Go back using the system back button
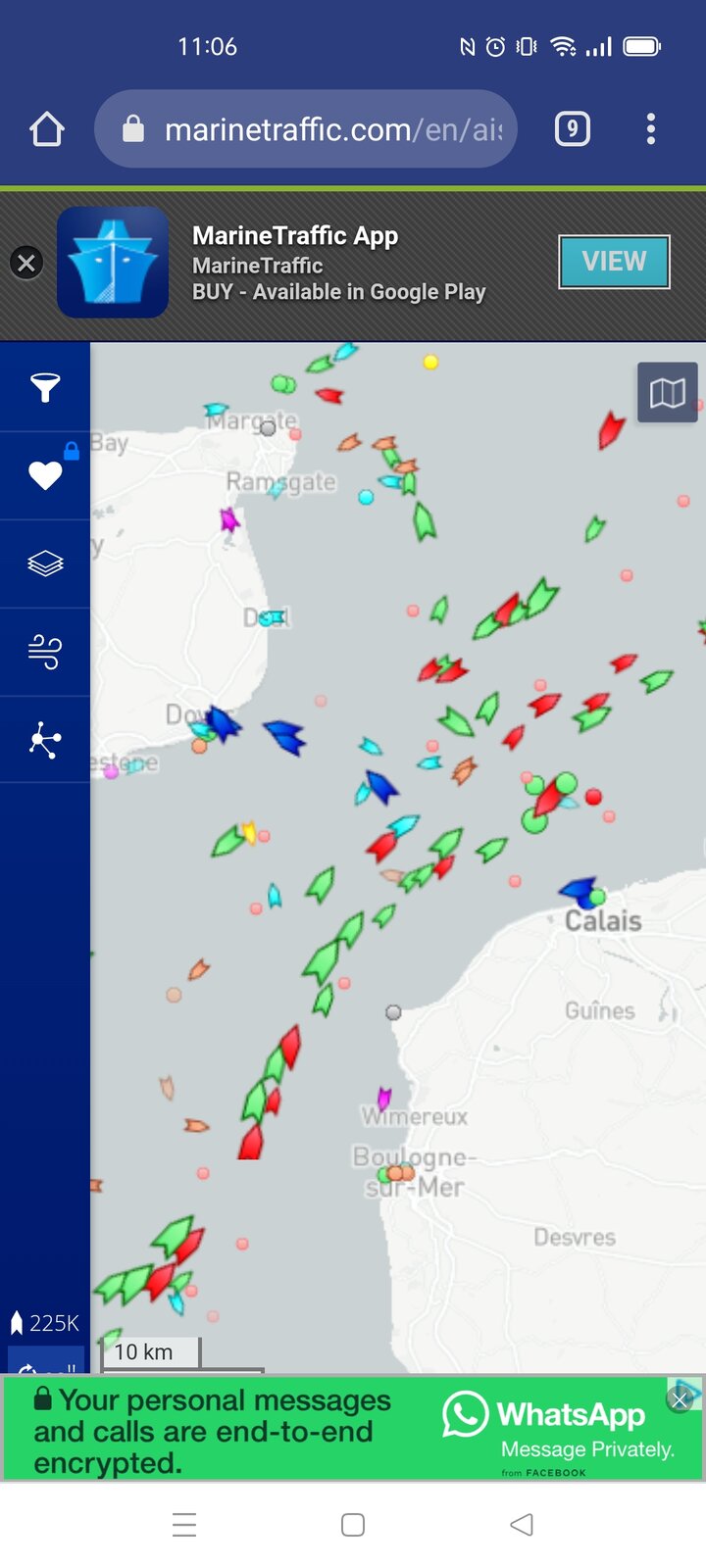The height and width of the screenshot is (1568, 706). click(x=522, y=1525)
